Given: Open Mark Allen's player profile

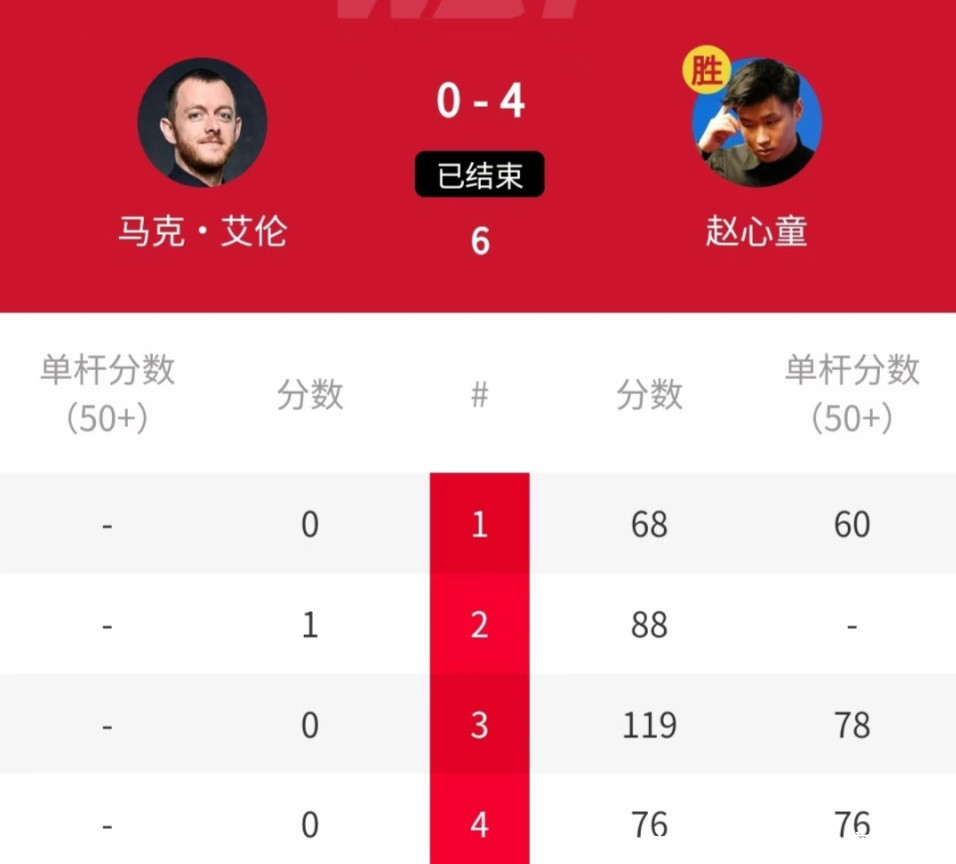Looking at the screenshot, I should click(202, 123).
